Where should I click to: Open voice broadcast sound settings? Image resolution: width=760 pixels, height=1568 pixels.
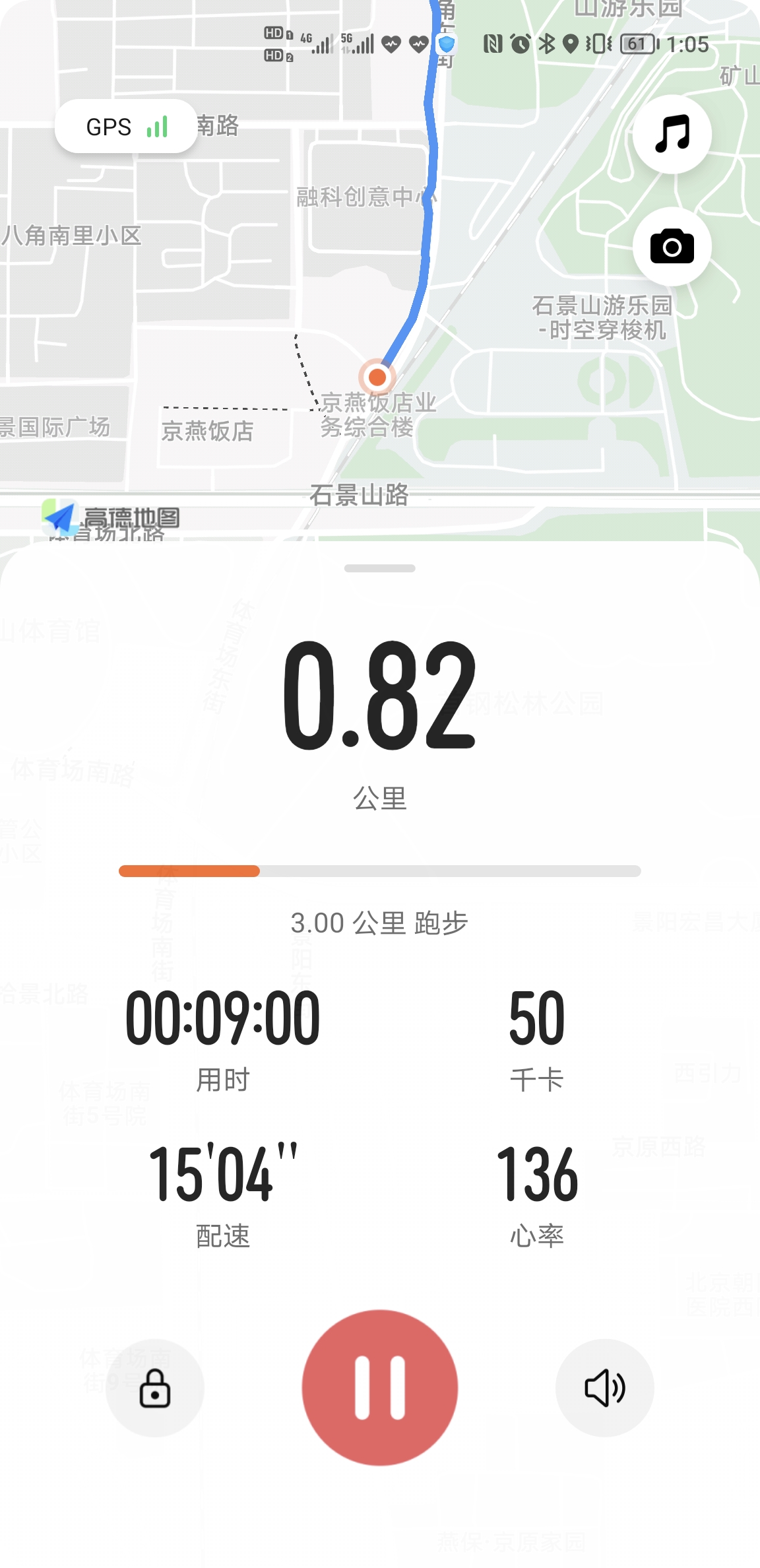click(x=604, y=1388)
